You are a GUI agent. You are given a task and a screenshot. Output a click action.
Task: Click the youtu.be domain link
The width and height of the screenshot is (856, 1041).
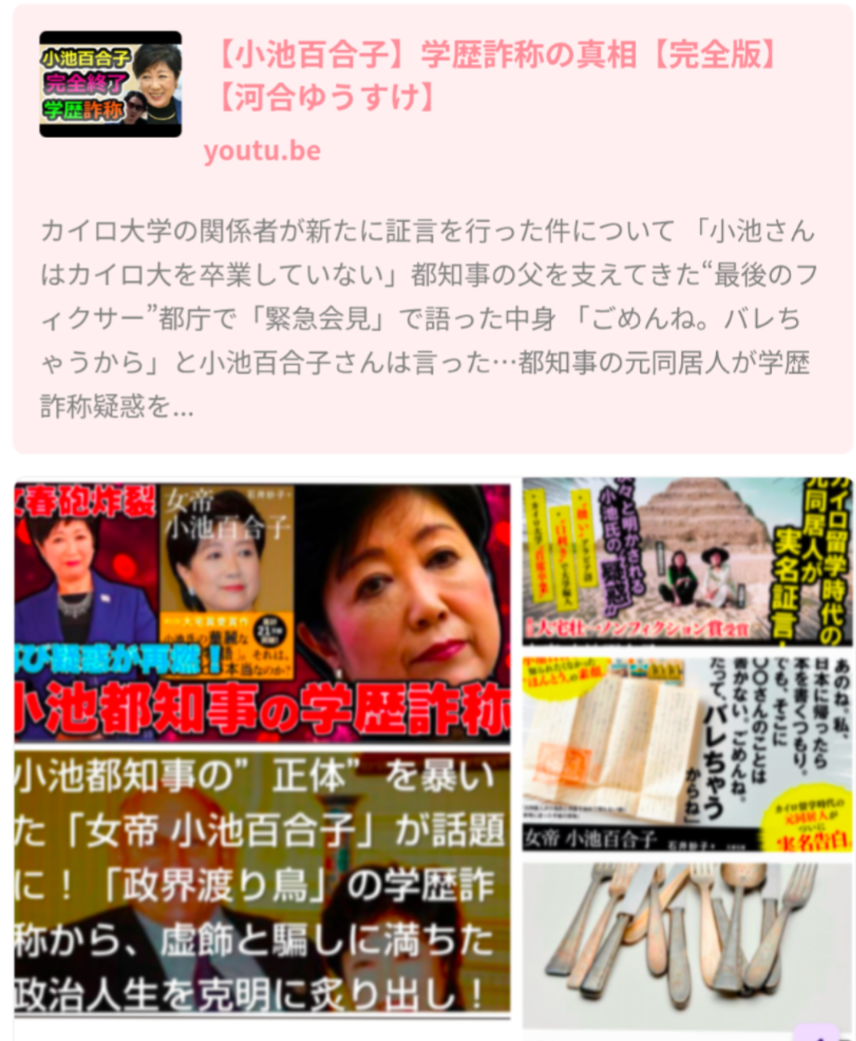[x=260, y=152]
